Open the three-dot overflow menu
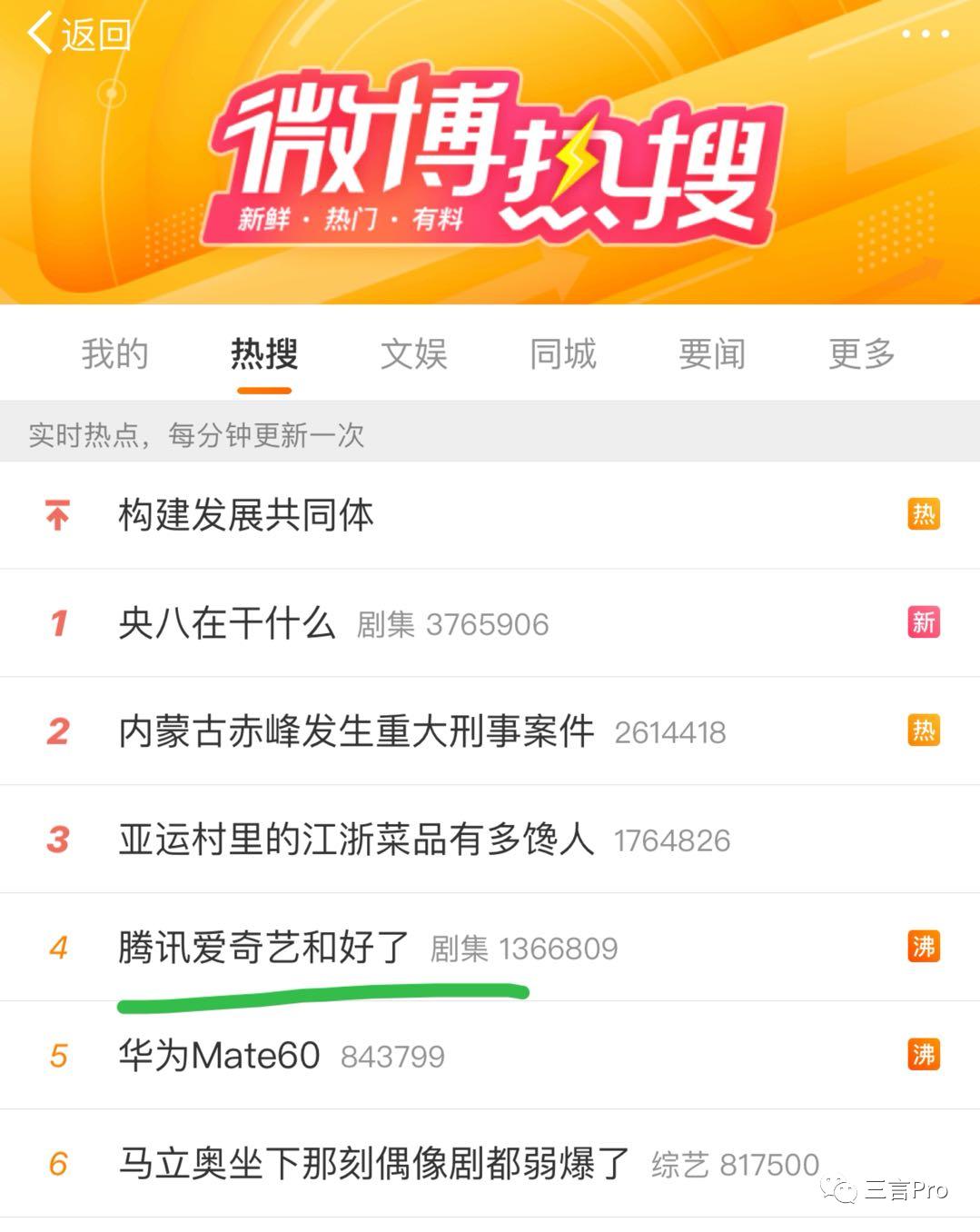The image size is (980, 1232). tap(925, 35)
